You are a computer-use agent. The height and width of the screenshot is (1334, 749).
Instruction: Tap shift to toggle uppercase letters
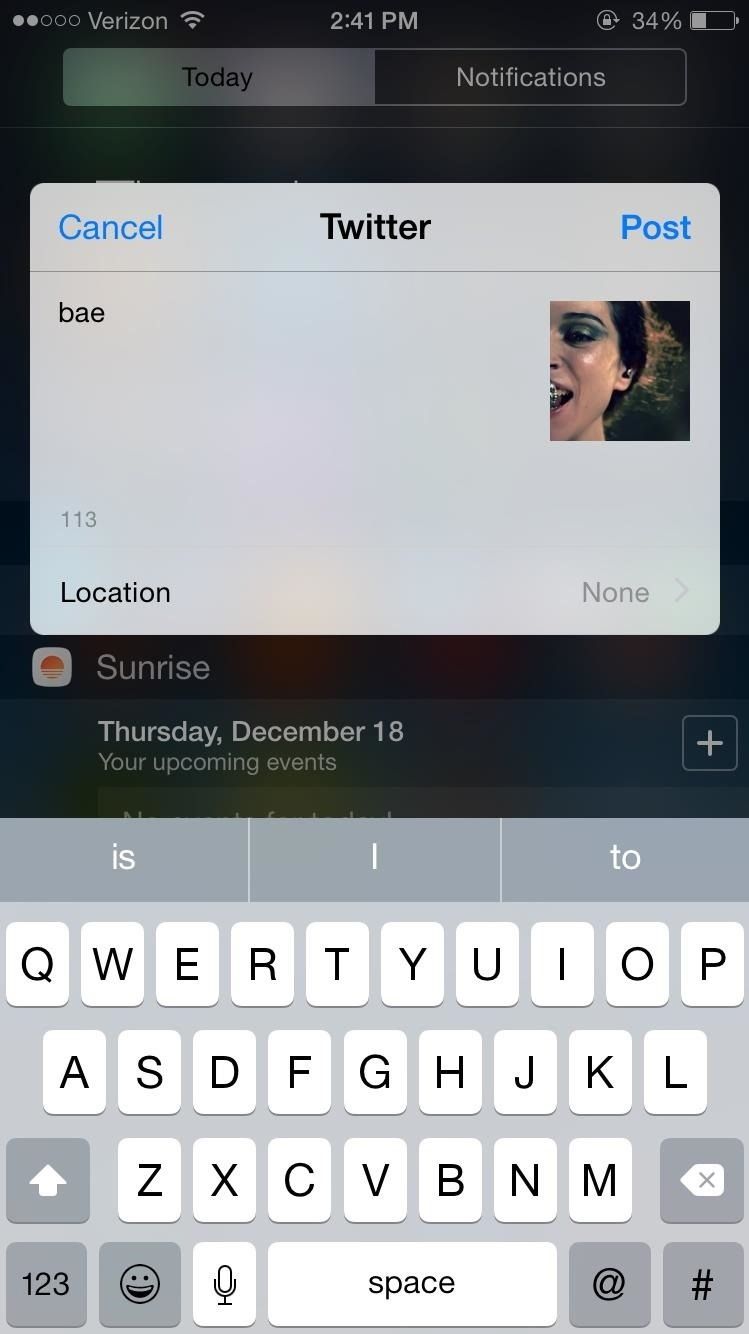pyautogui.click(x=47, y=1181)
